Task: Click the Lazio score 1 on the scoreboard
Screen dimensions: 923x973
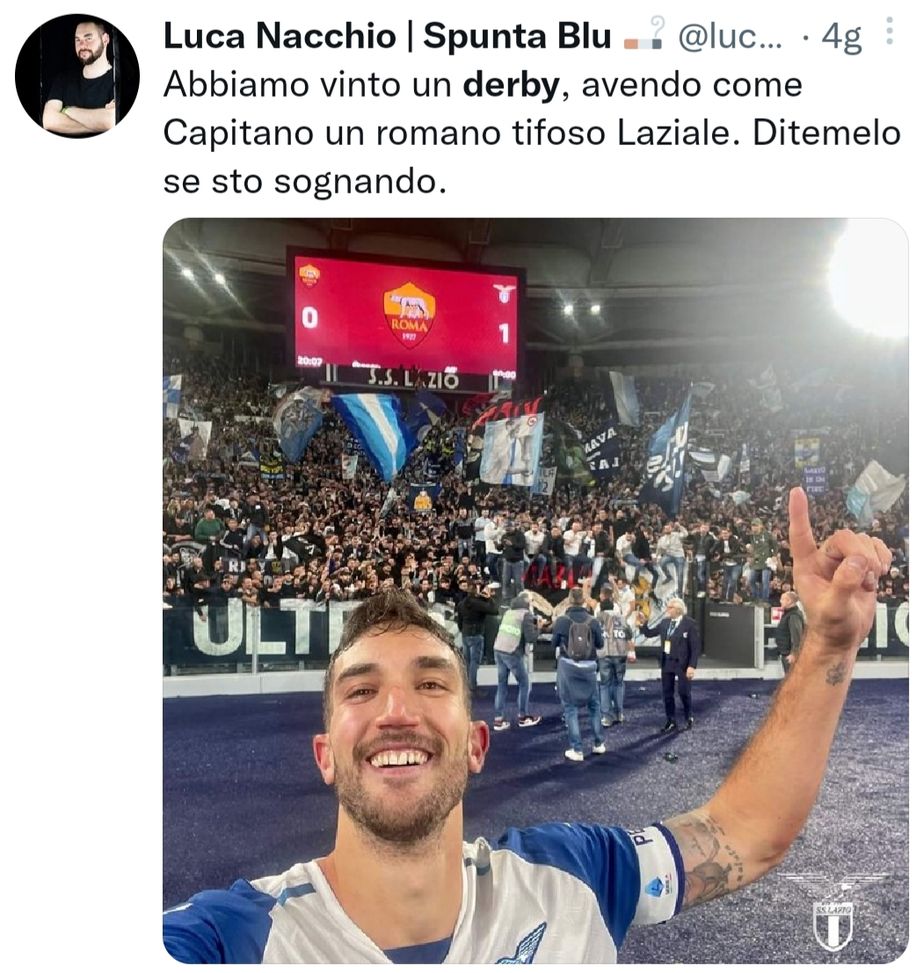Action: tap(503, 331)
